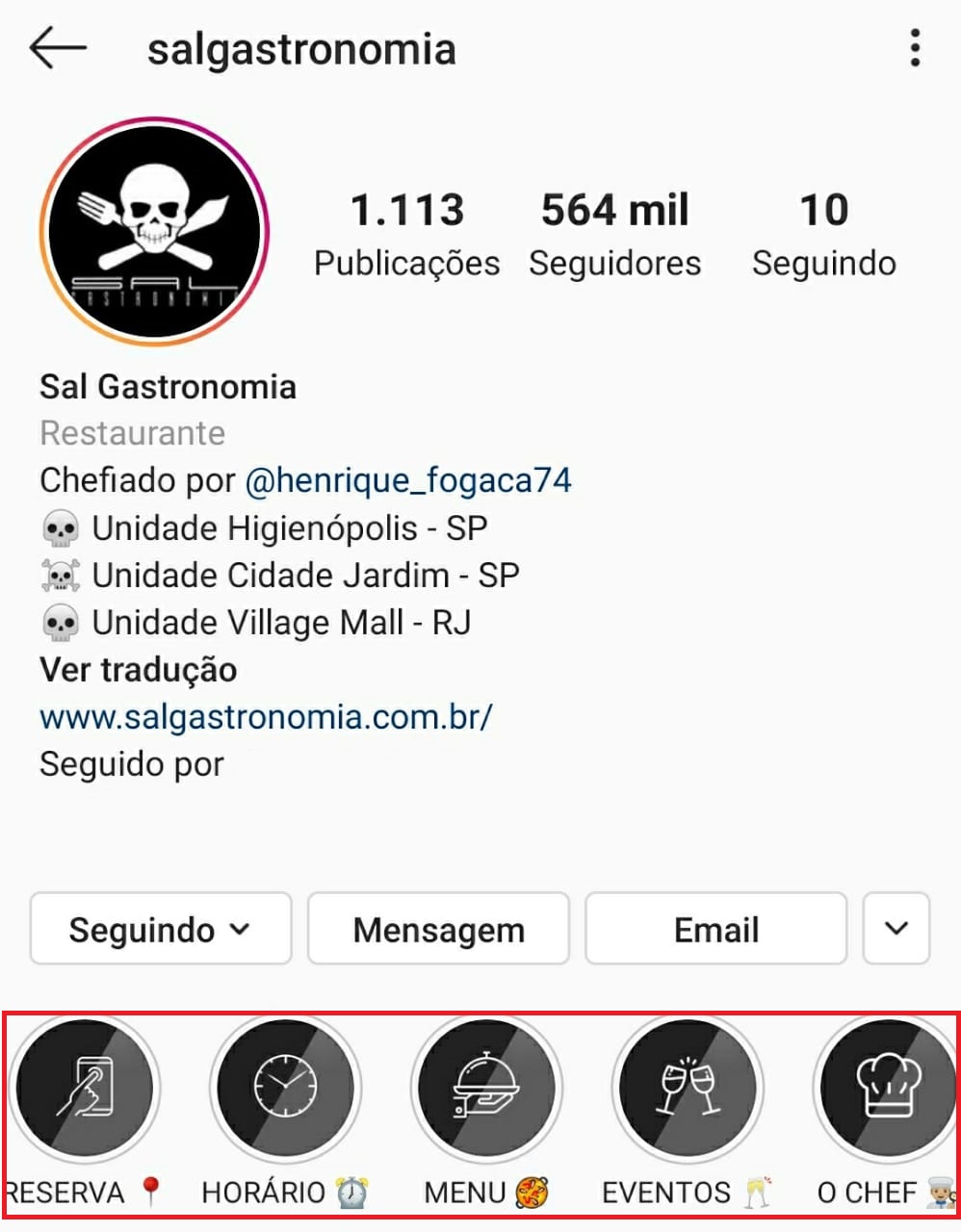This screenshot has height=1232, width=961.
Task: Open the RESERVA story highlight
Action: pos(85,1087)
